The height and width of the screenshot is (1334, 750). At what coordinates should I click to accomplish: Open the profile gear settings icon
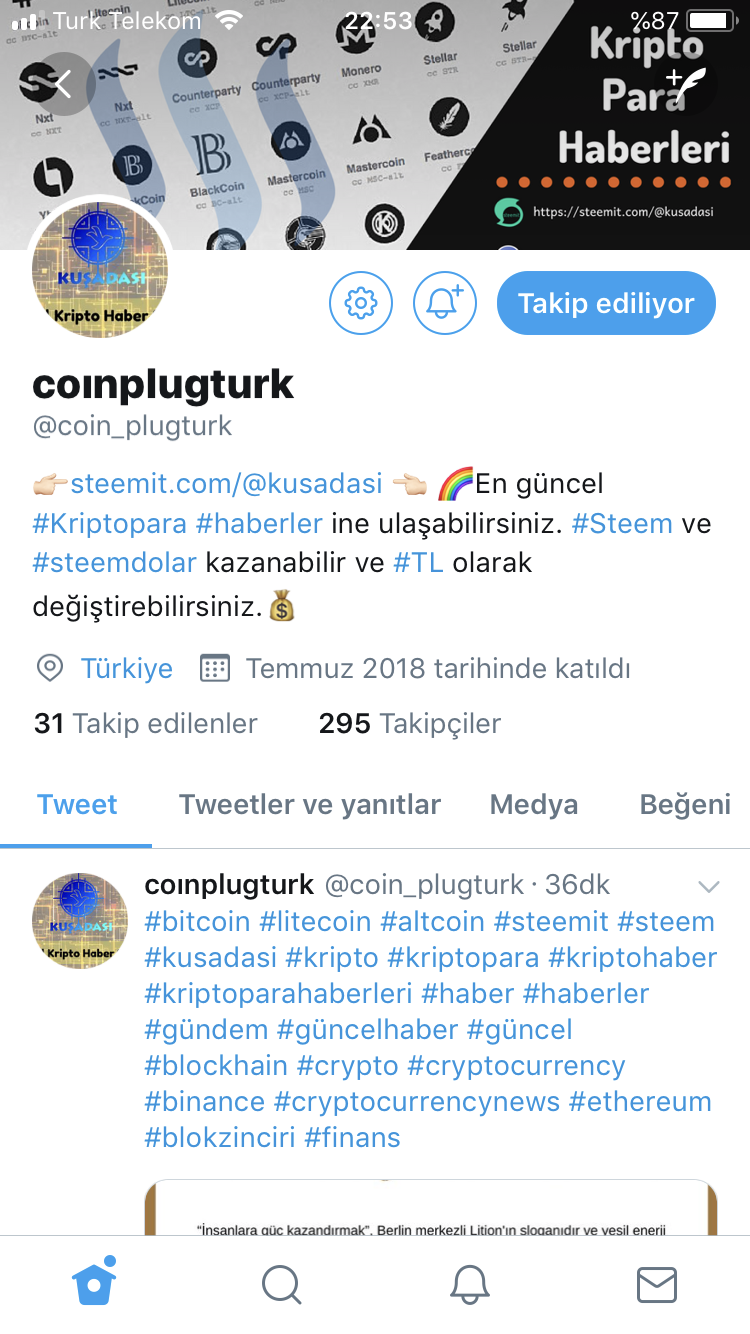coord(361,302)
